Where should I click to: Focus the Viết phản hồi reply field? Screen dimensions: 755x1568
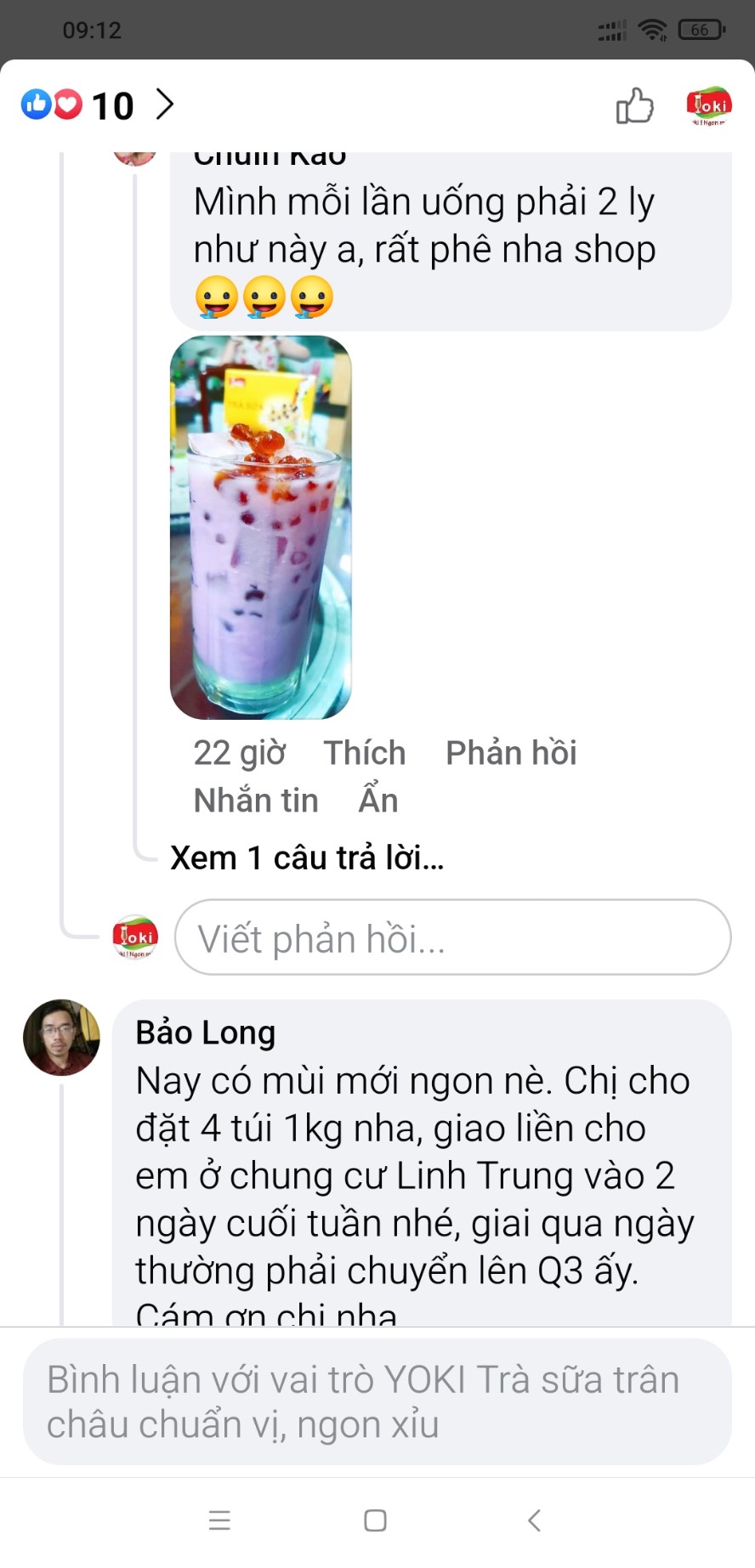pyautogui.click(x=452, y=938)
